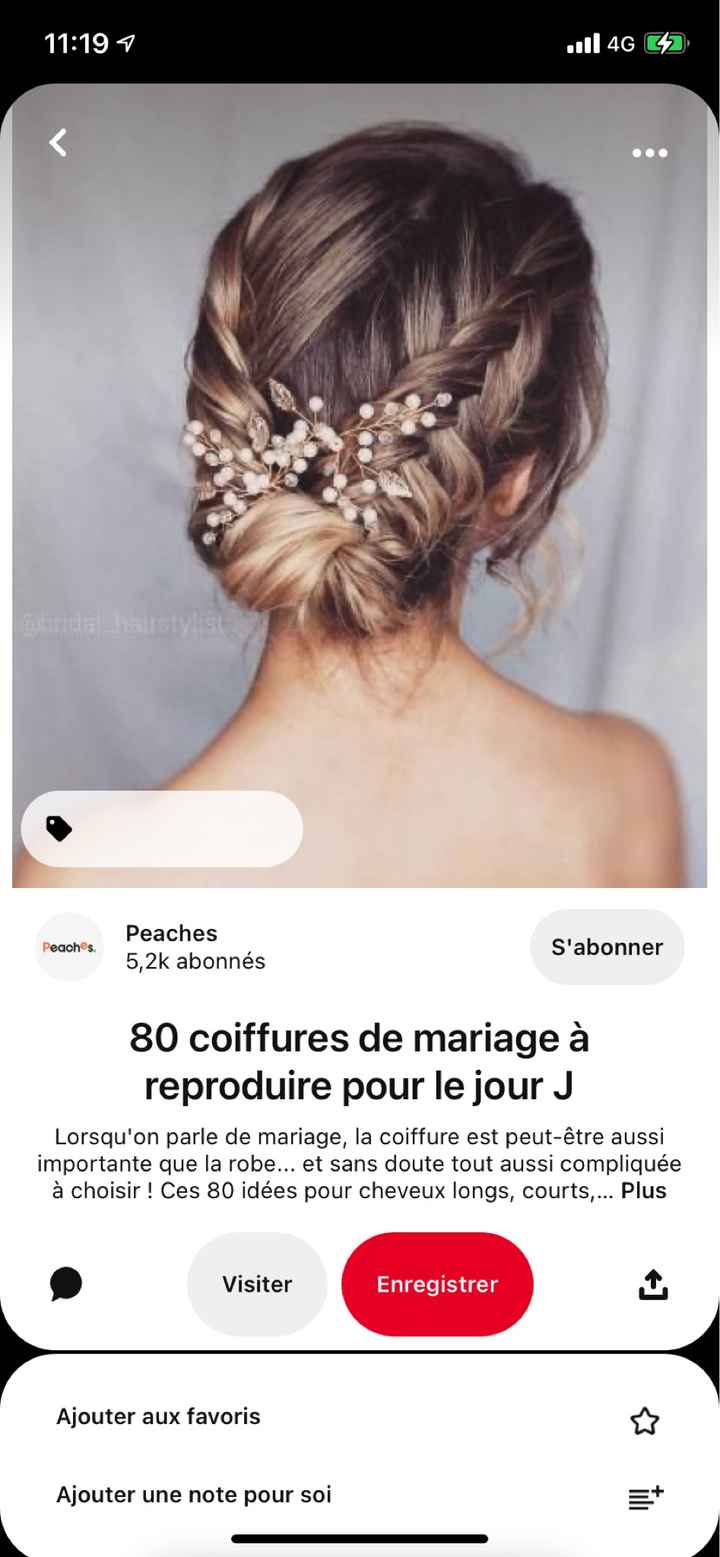Tap the battery charging indicator
The image size is (720, 1557).
[x=668, y=43]
